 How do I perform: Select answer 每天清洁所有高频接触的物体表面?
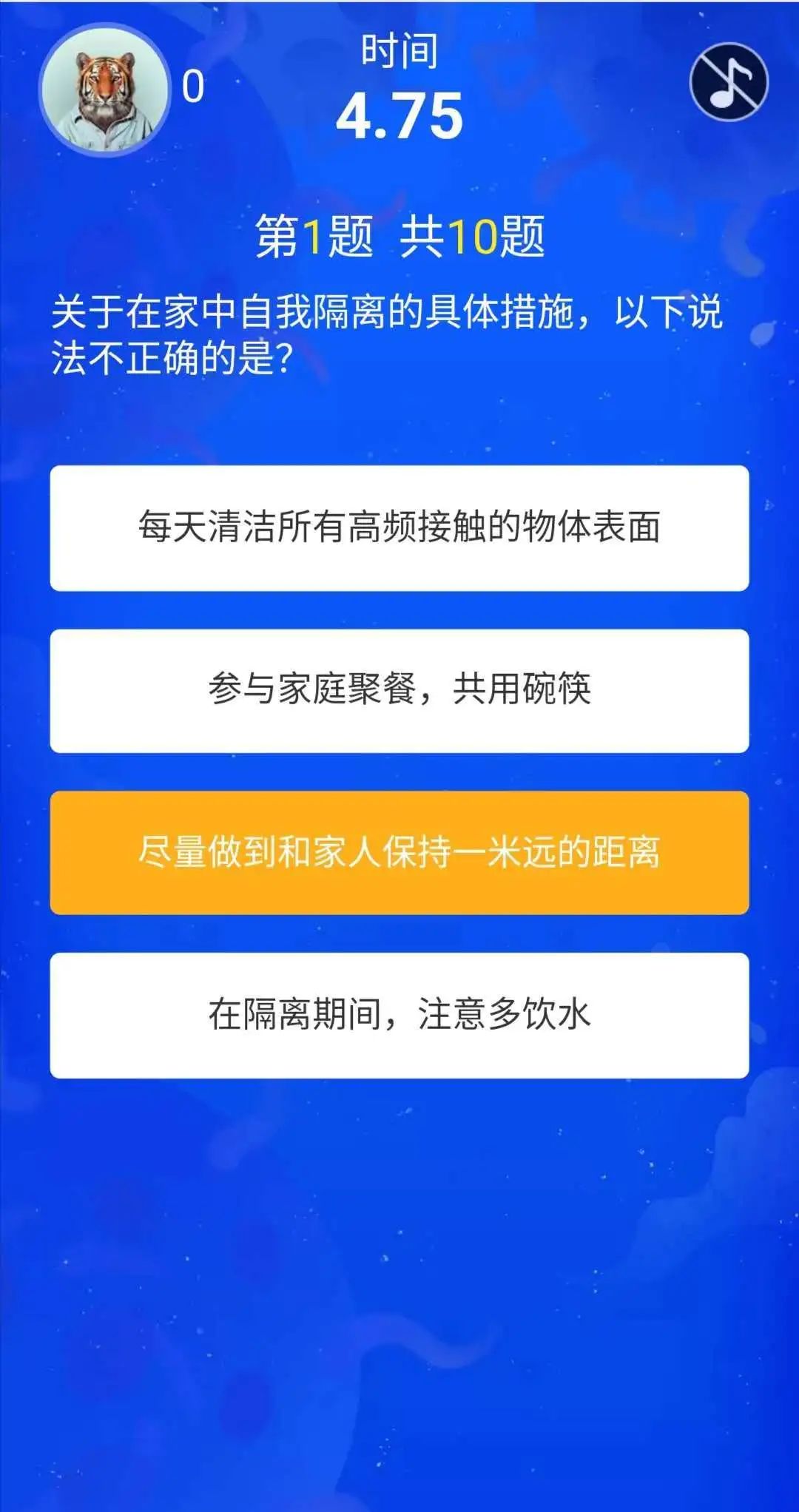pyautogui.click(x=399, y=528)
